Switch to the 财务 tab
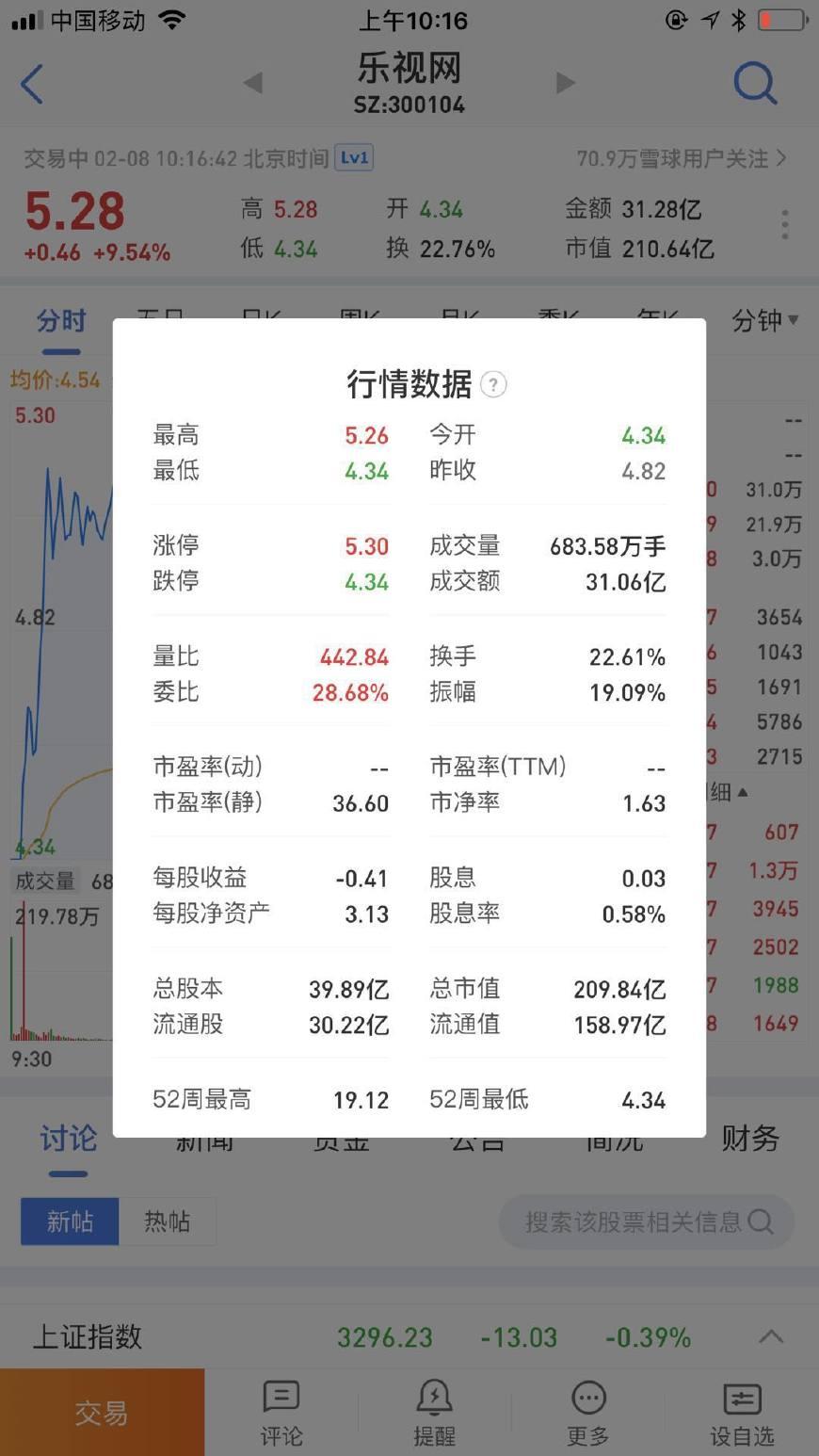 [750, 1140]
